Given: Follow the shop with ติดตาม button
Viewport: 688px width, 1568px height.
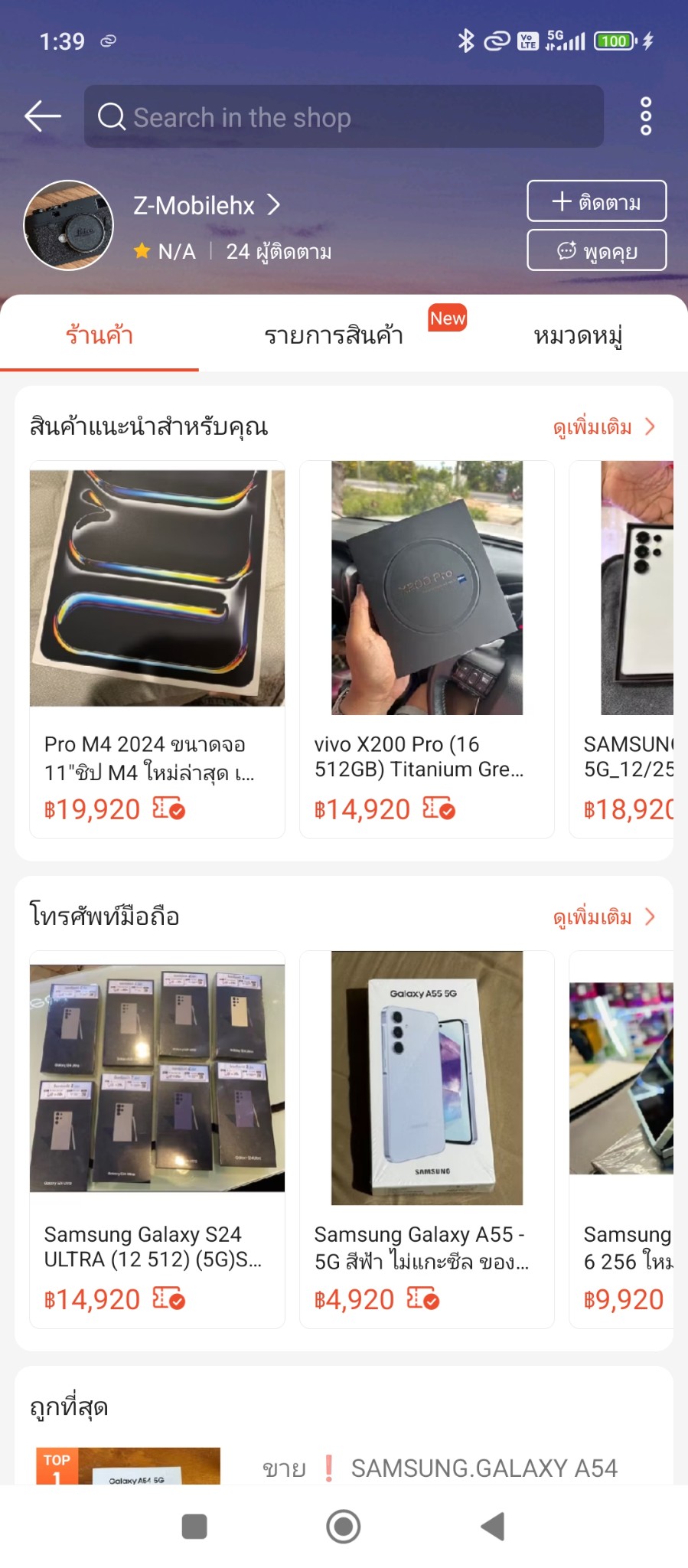Looking at the screenshot, I should click(596, 201).
